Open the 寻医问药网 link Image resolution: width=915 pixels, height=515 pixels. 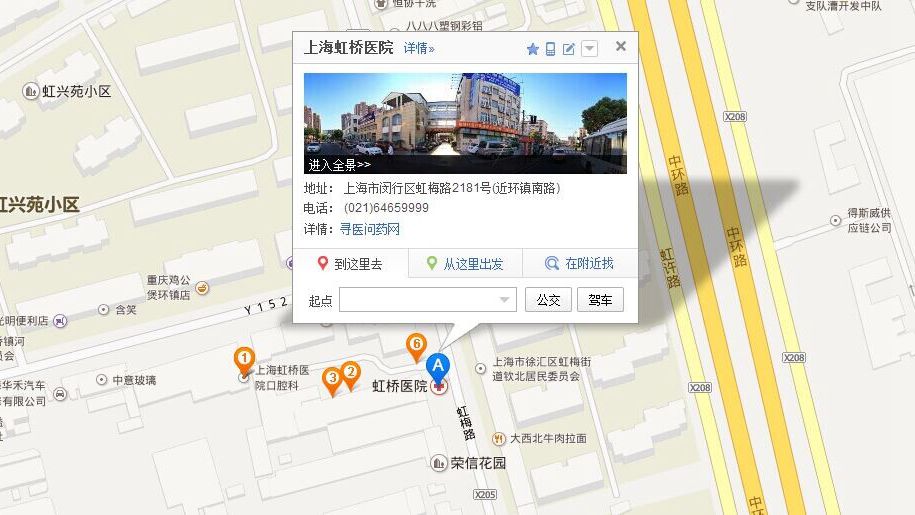click(369, 229)
